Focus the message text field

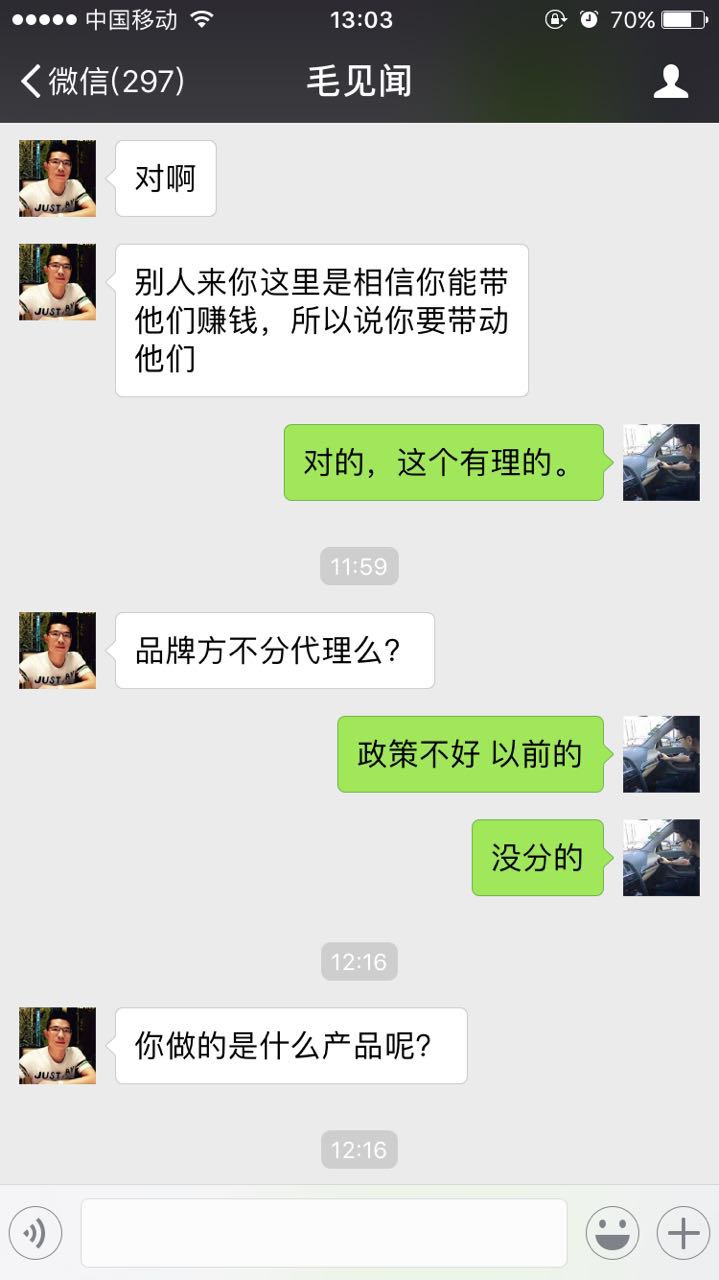click(323, 1233)
